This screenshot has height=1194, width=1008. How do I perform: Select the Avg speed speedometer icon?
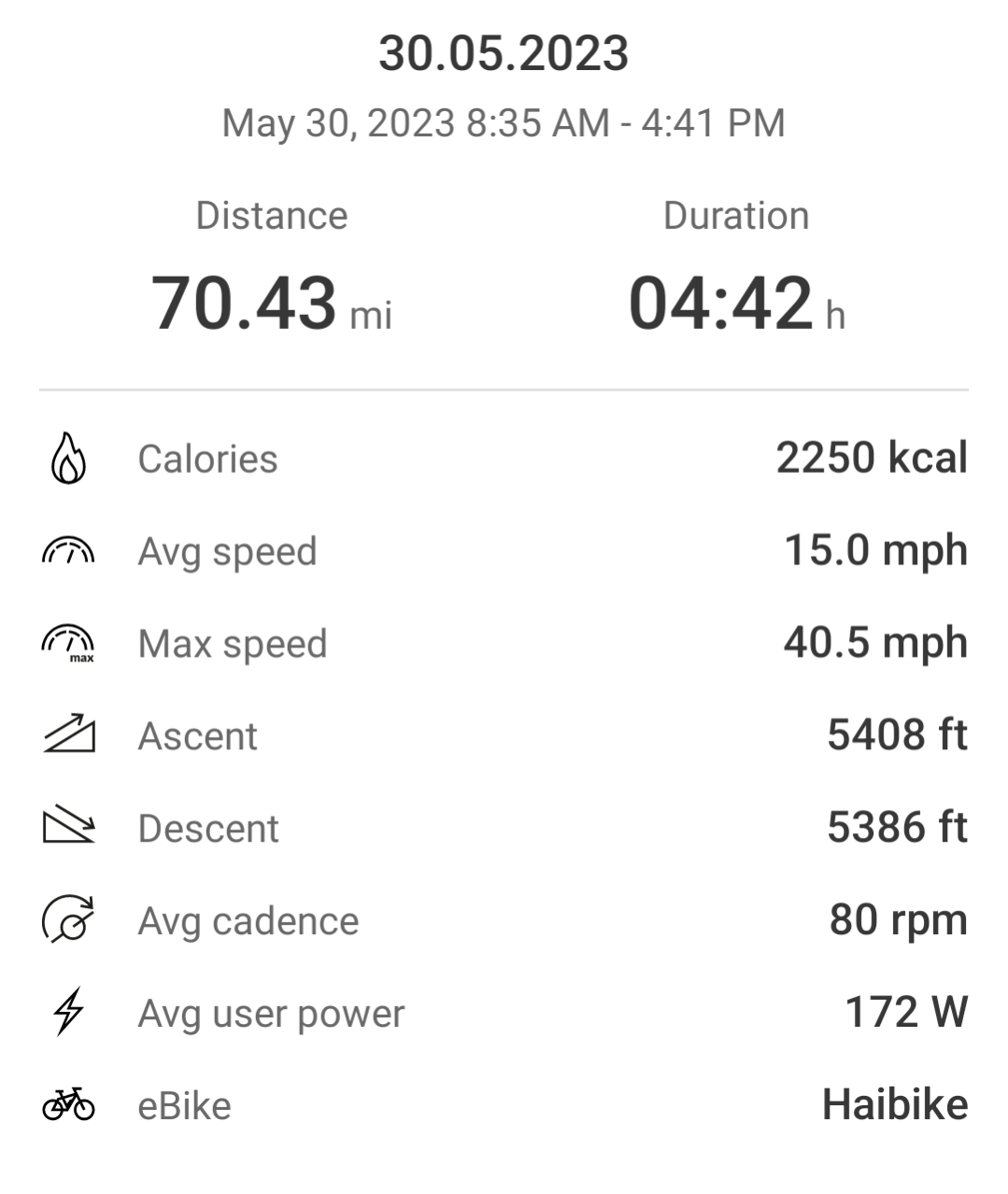tap(68, 551)
